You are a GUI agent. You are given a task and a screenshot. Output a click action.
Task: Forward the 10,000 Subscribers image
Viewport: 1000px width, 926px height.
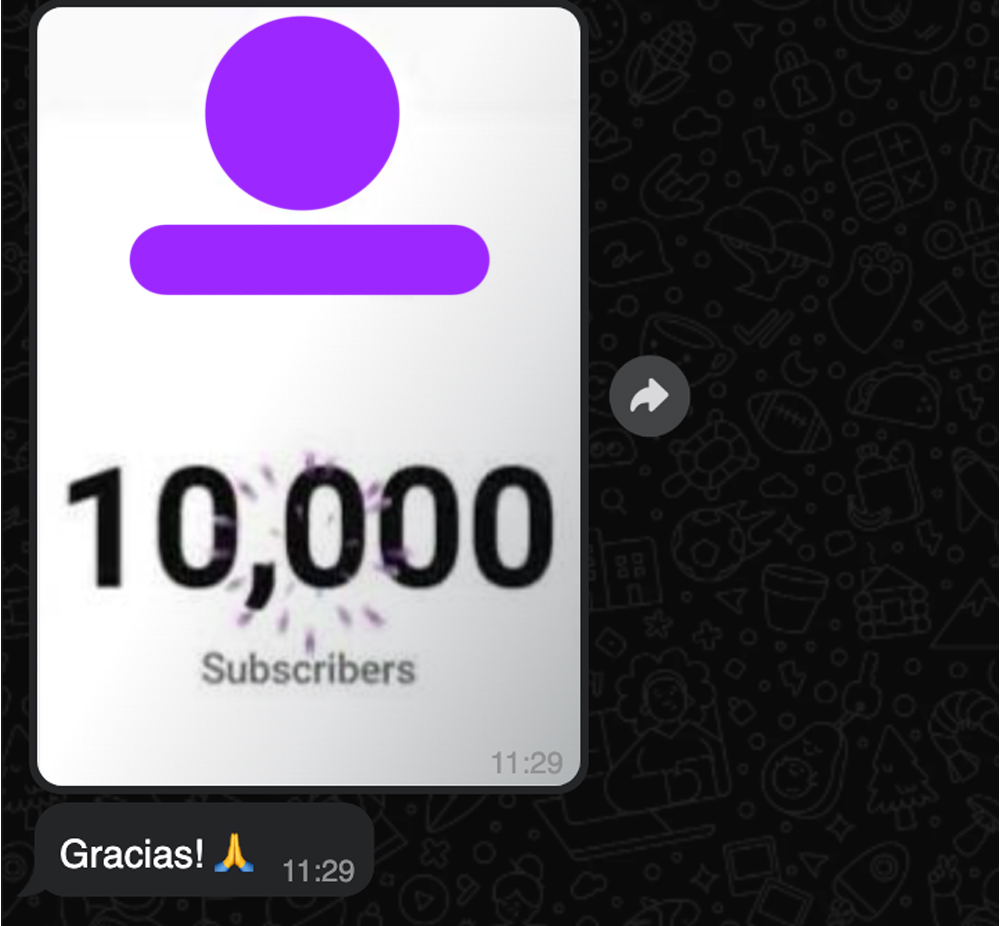pos(649,397)
